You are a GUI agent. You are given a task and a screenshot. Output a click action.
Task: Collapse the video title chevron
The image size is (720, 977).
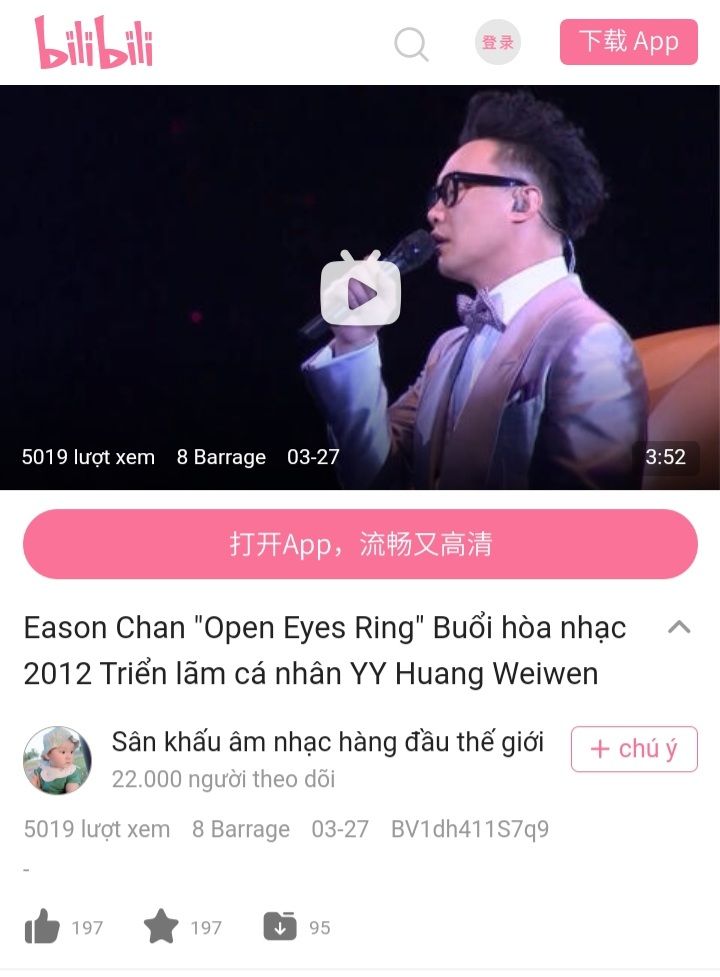pos(679,628)
